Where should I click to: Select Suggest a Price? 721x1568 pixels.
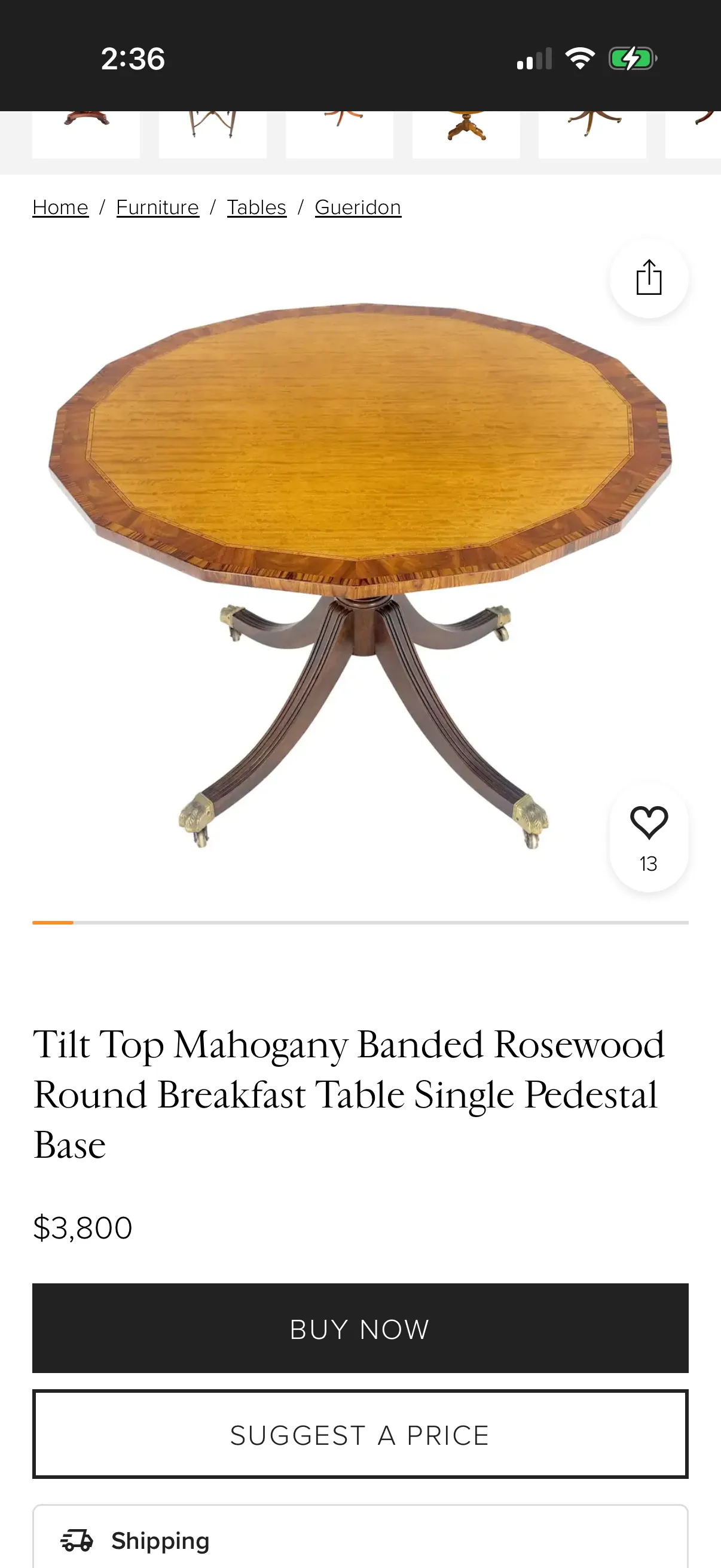(360, 1435)
